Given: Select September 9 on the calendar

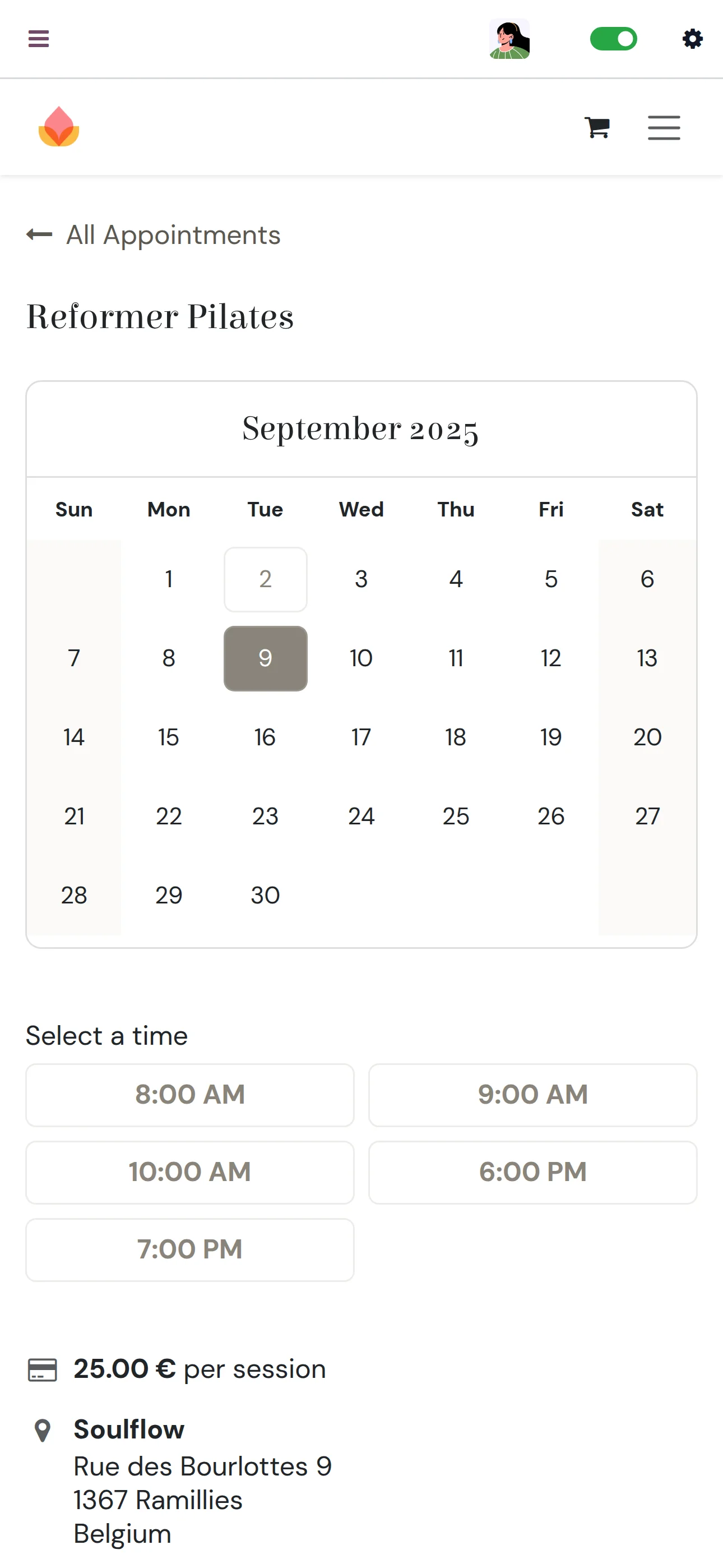Looking at the screenshot, I should [x=265, y=658].
